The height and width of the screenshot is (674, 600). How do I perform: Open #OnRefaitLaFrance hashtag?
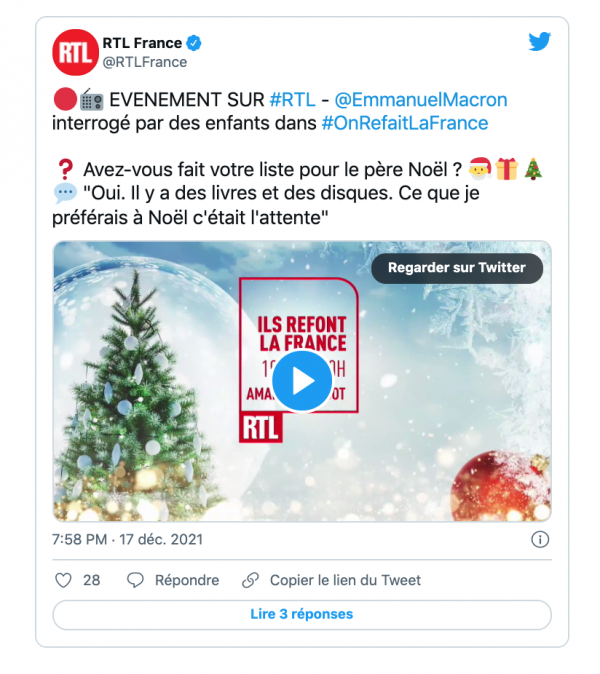point(405,123)
